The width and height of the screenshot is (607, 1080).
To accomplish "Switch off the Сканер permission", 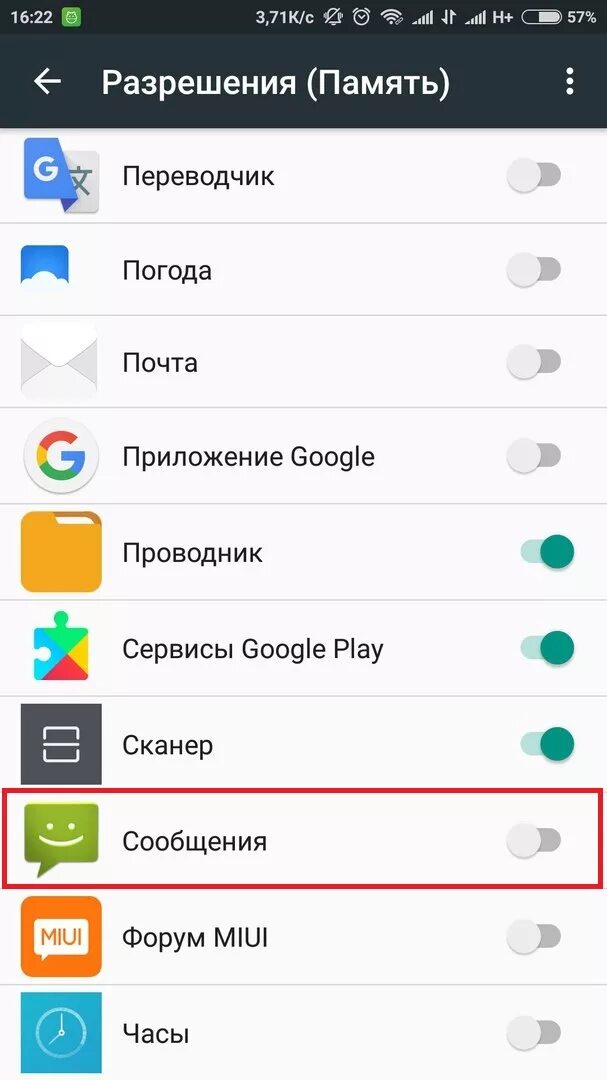I will click(x=547, y=745).
